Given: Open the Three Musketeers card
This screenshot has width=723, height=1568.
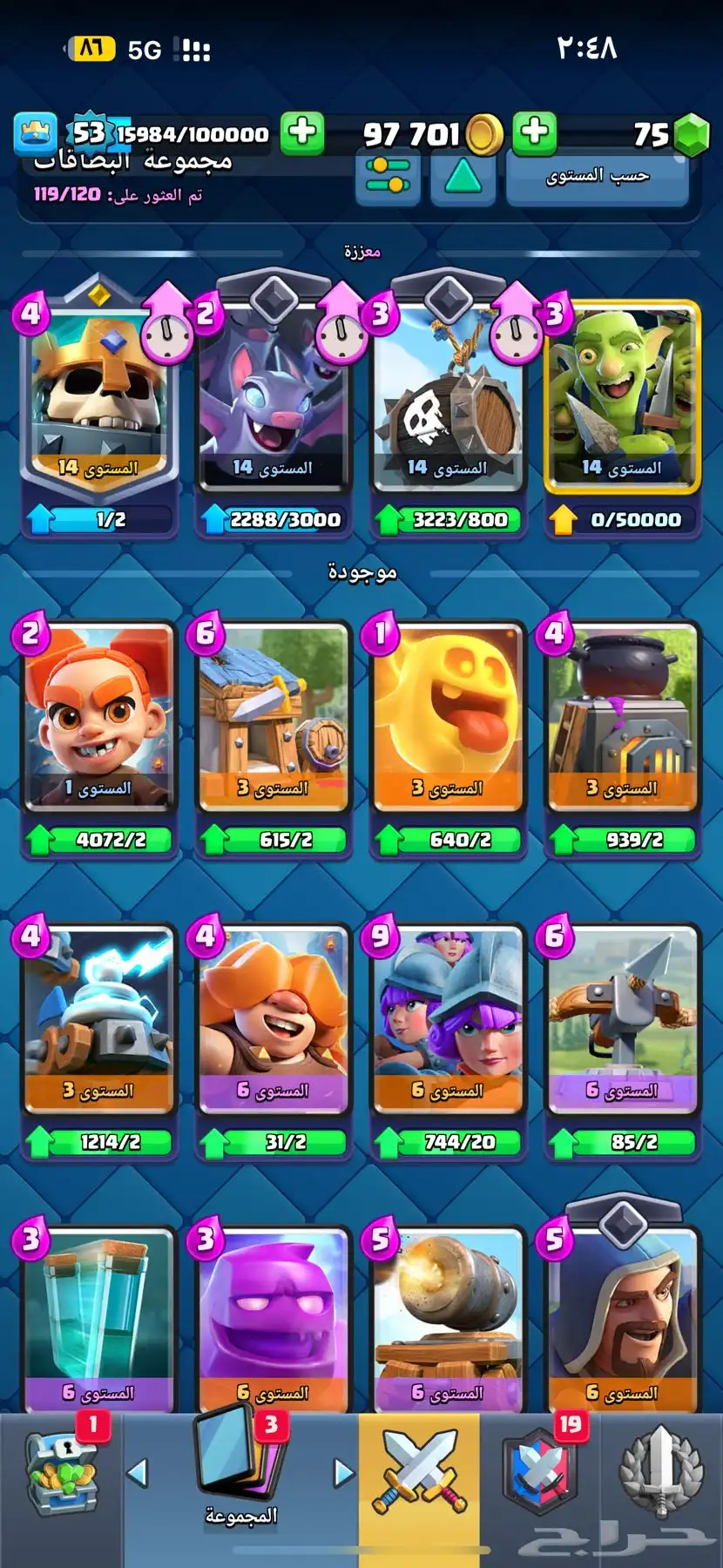Looking at the screenshot, I should (x=449, y=1019).
